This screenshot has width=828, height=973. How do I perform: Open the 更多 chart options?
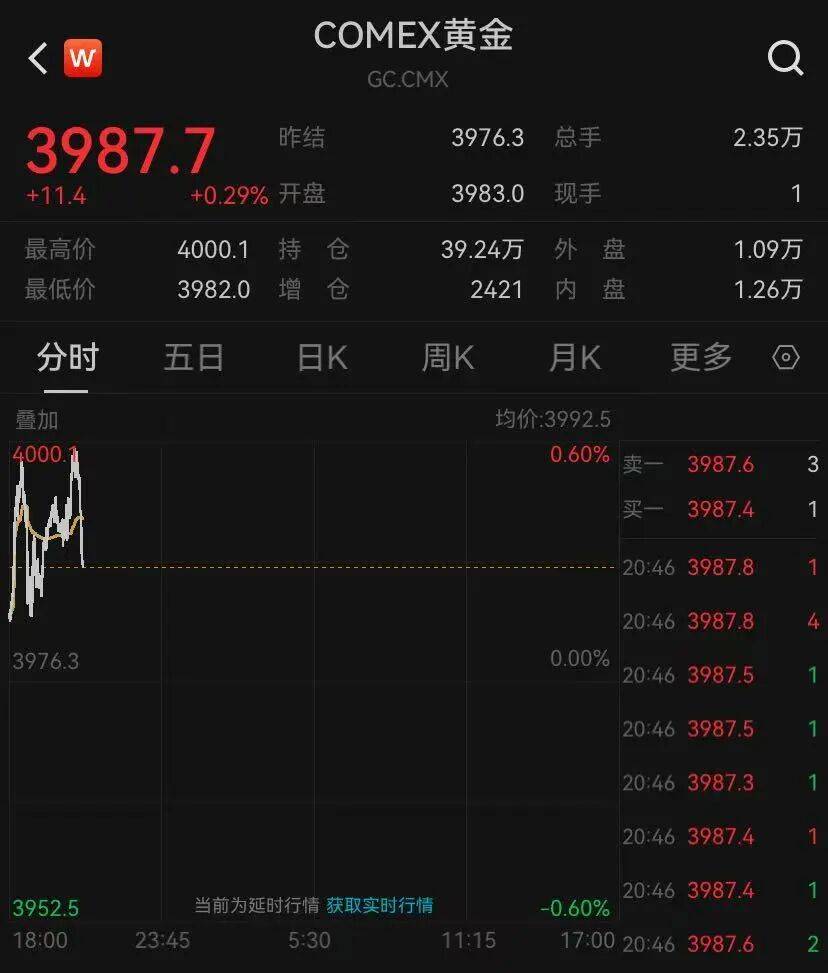701,357
